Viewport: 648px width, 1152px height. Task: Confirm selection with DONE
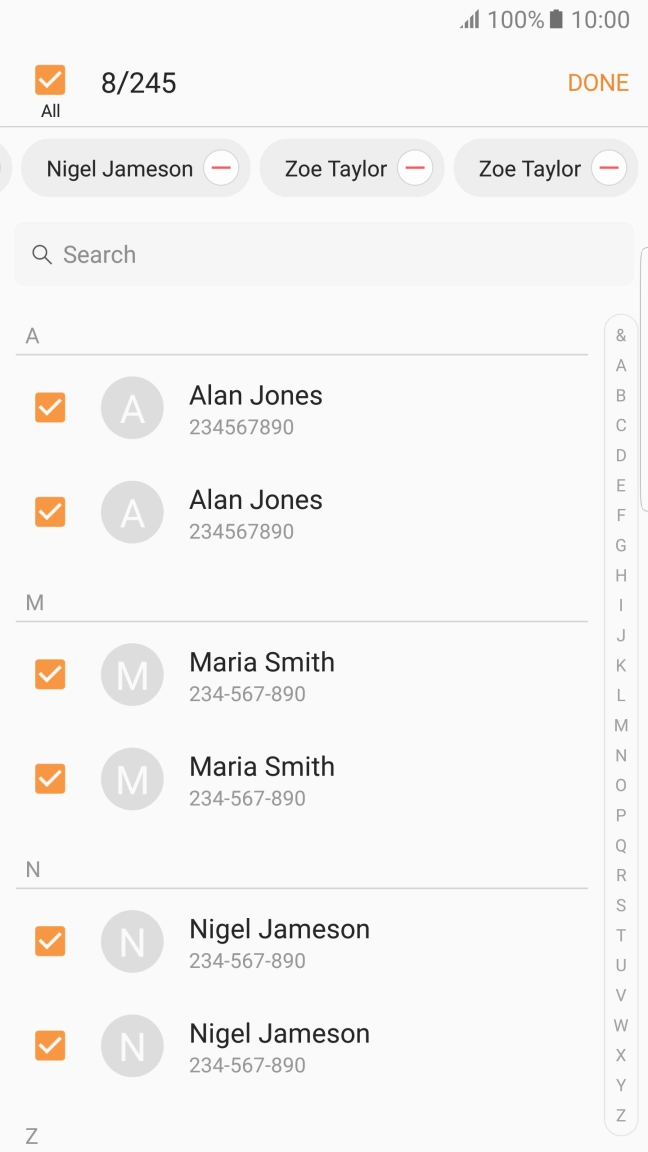[598, 83]
